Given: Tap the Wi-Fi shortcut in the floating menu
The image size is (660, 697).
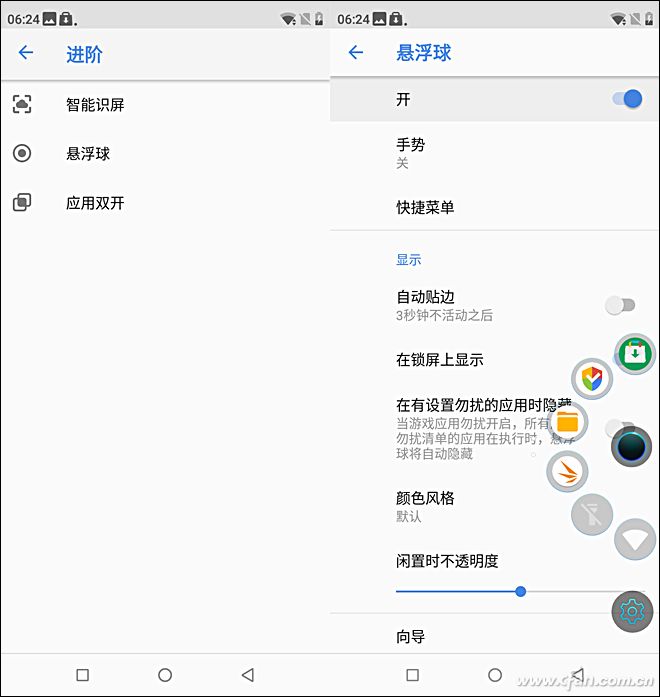Looking at the screenshot, I should coord(634,540).
